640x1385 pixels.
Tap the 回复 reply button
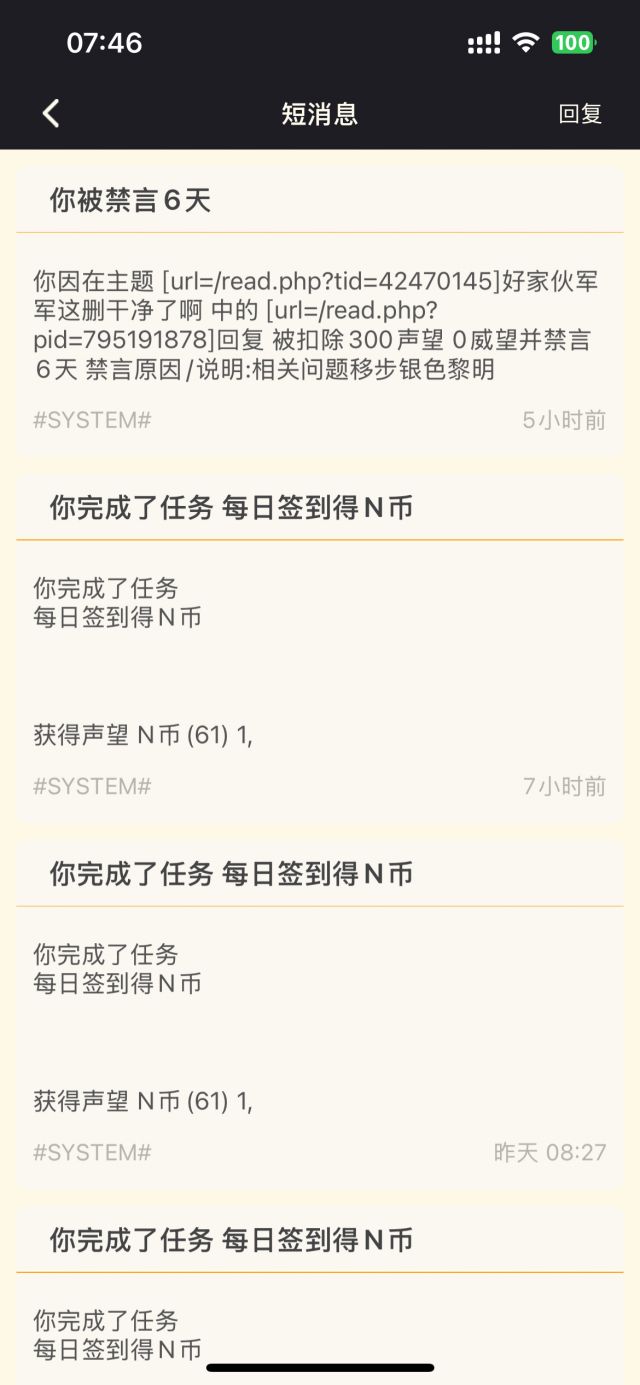580,114
